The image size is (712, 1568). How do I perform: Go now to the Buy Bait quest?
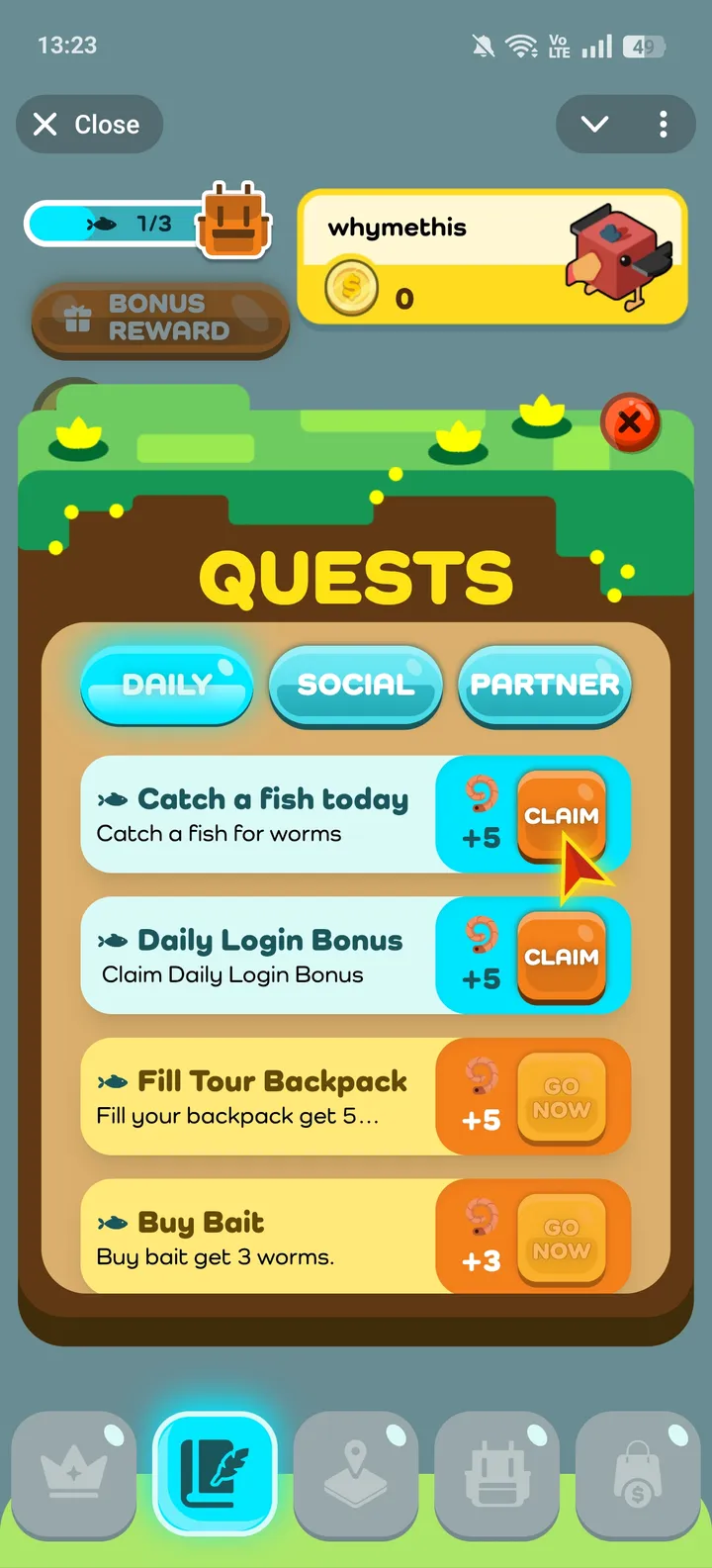pos(561,1239)
